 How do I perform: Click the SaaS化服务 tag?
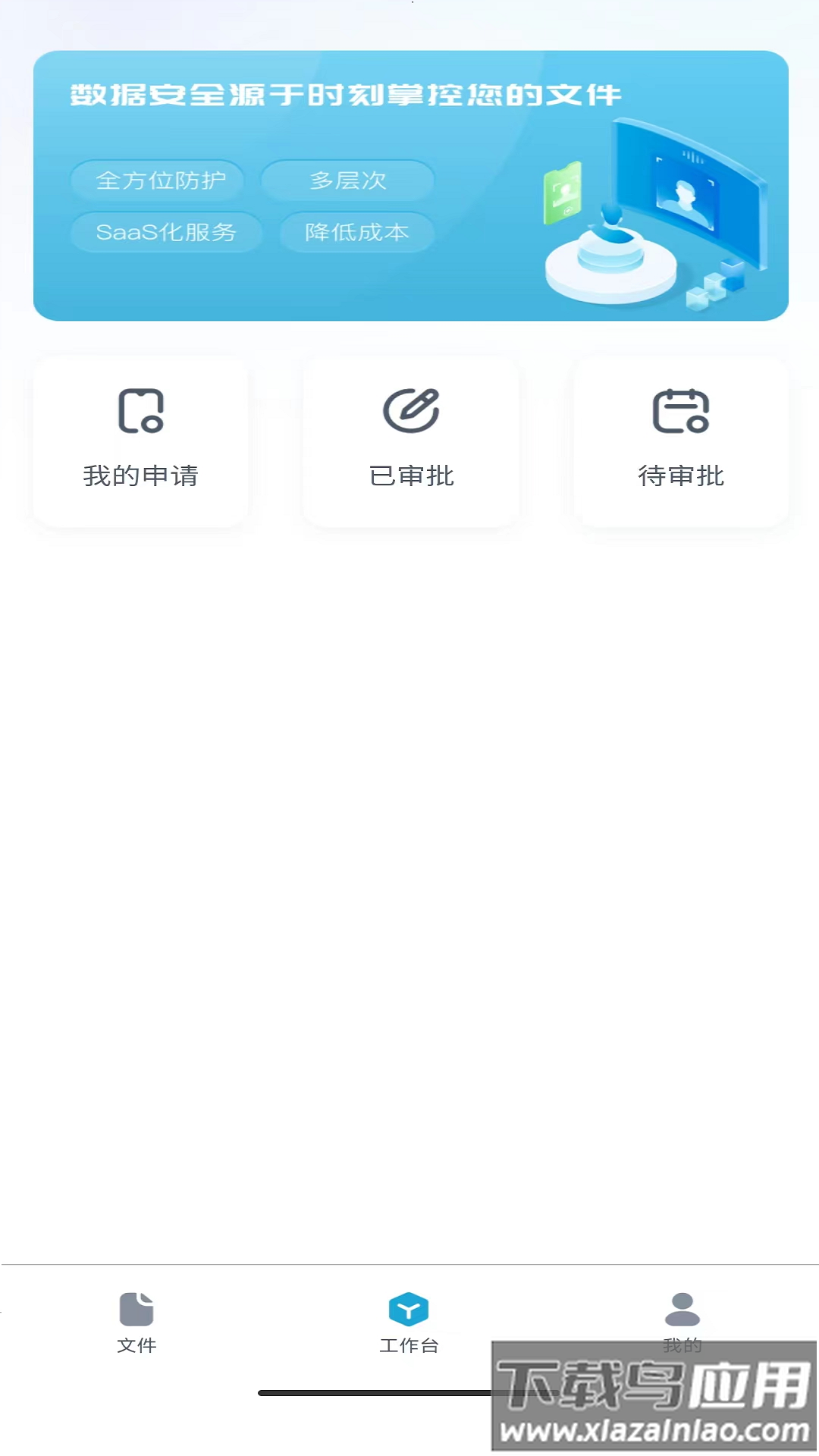166,233
